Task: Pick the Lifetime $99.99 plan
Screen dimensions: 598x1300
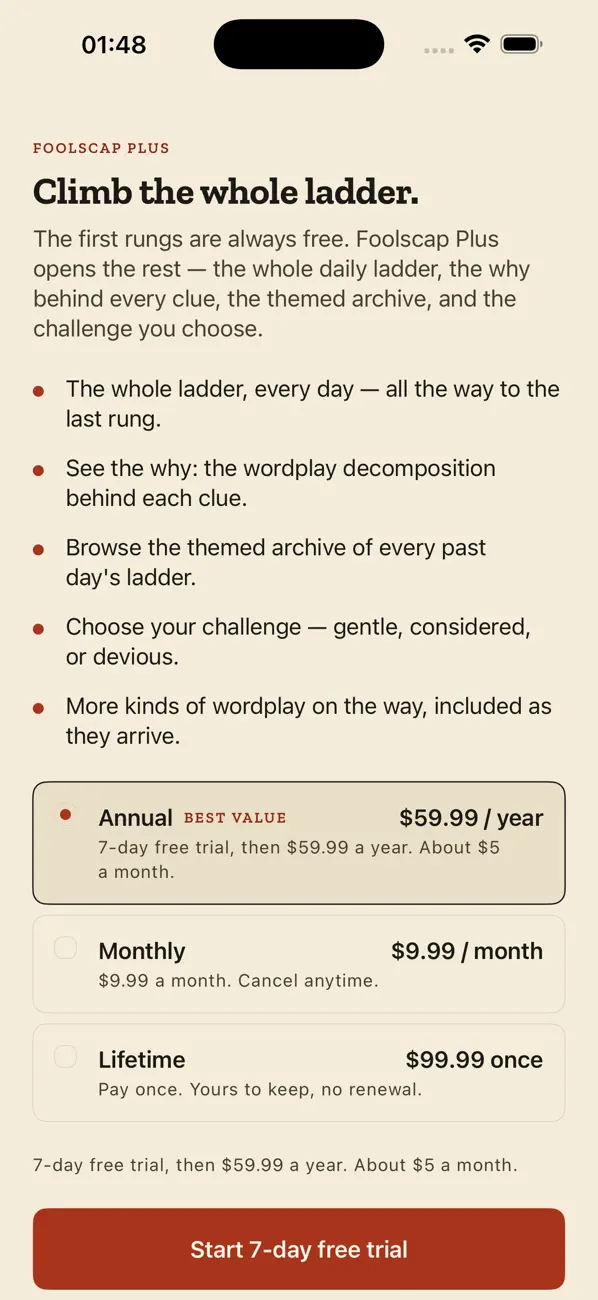Action: 299,1073
